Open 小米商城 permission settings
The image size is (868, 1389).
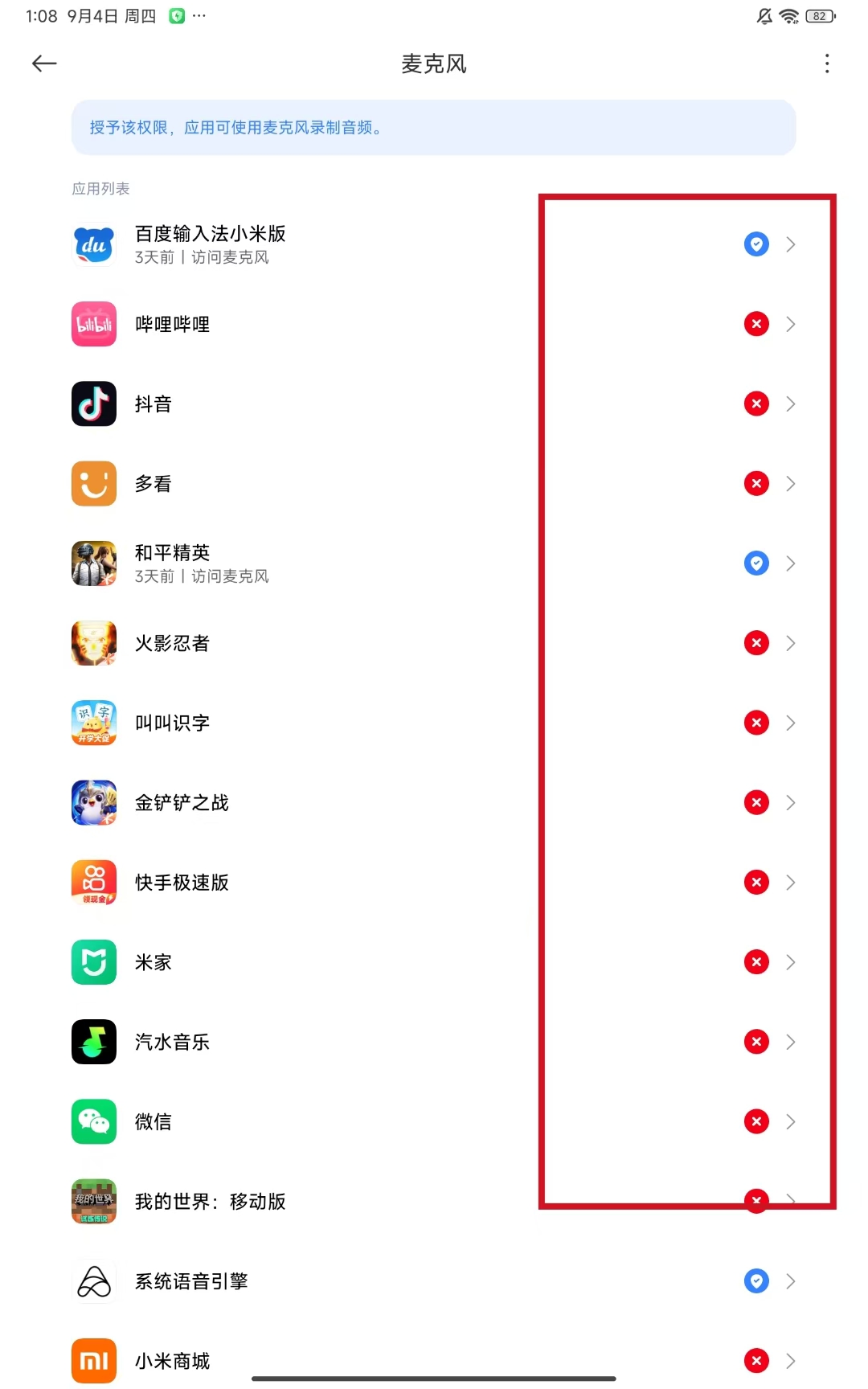[x=434, y=1360]
